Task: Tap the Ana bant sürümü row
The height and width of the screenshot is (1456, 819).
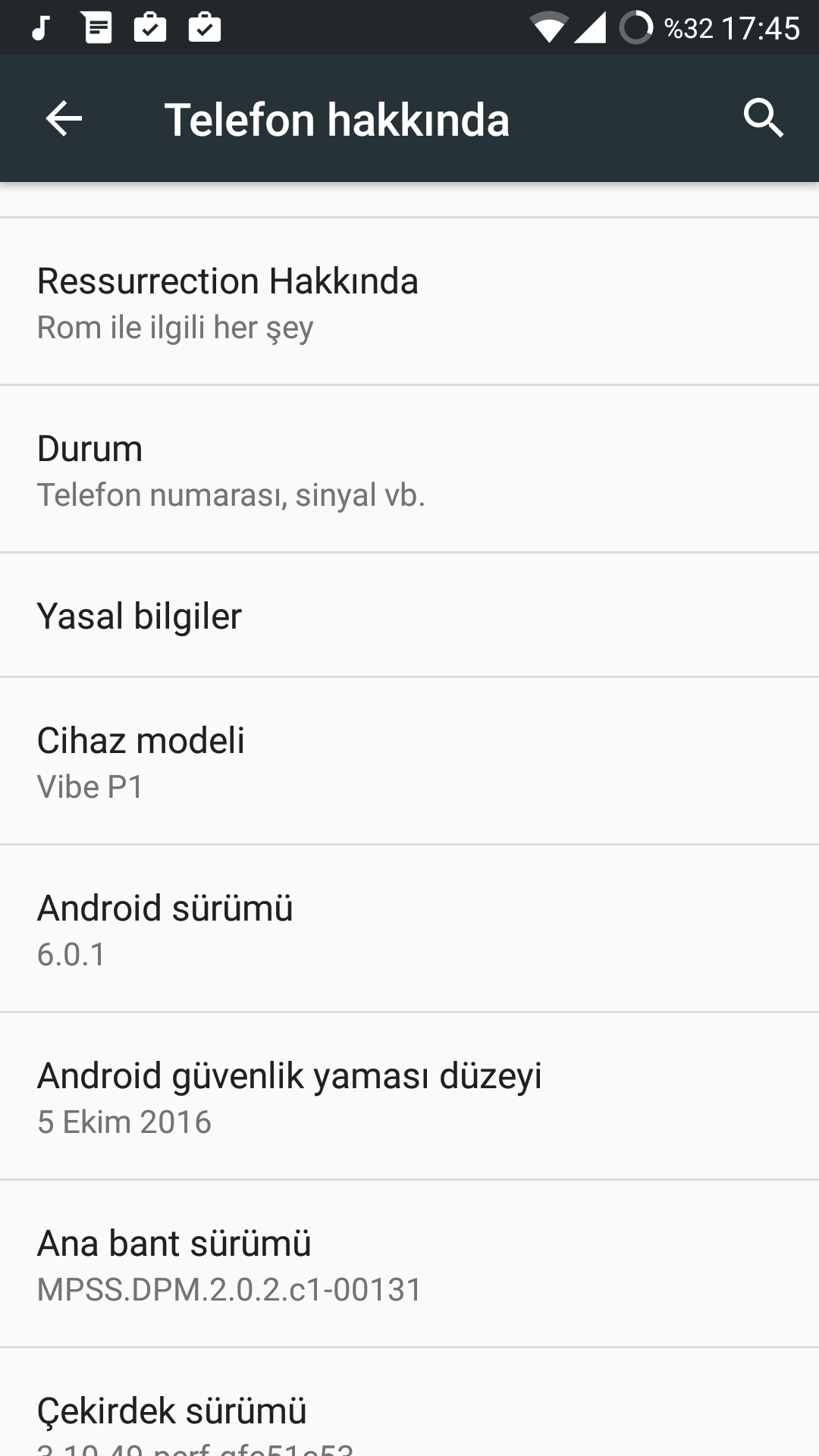Action: point(409,1264)
